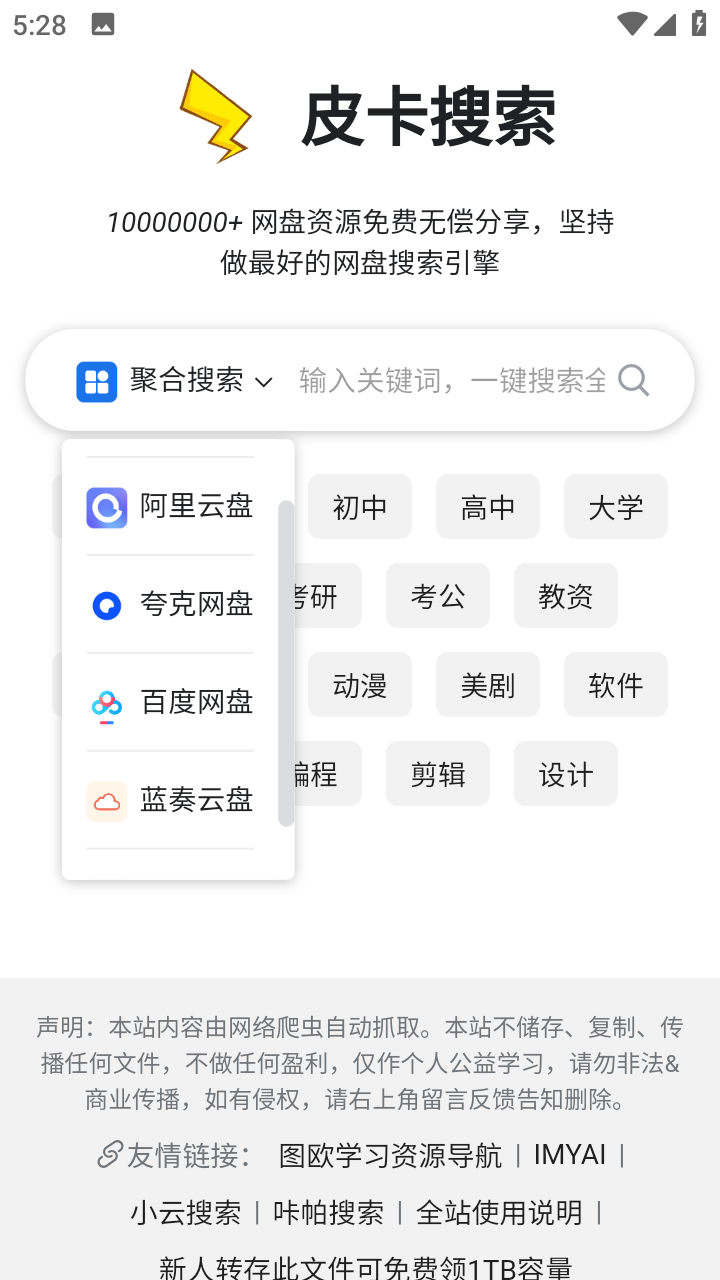The width and height of the screenshot is (720, 1280).
Task: Tap the 教资 chip
Action: pos(566,596)
